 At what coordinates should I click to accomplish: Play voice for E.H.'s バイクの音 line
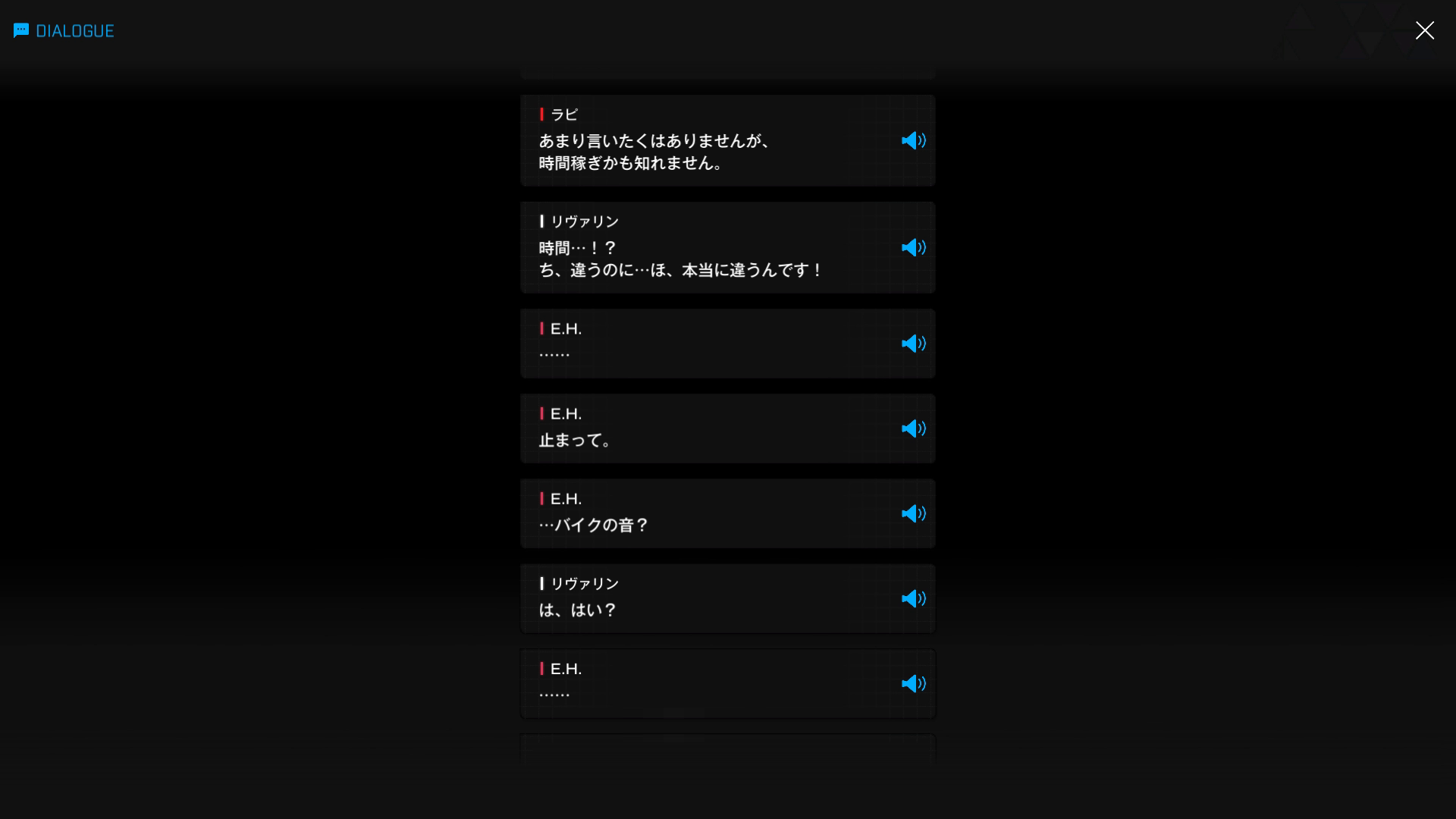pyautogui.click(x=913, y=513)
